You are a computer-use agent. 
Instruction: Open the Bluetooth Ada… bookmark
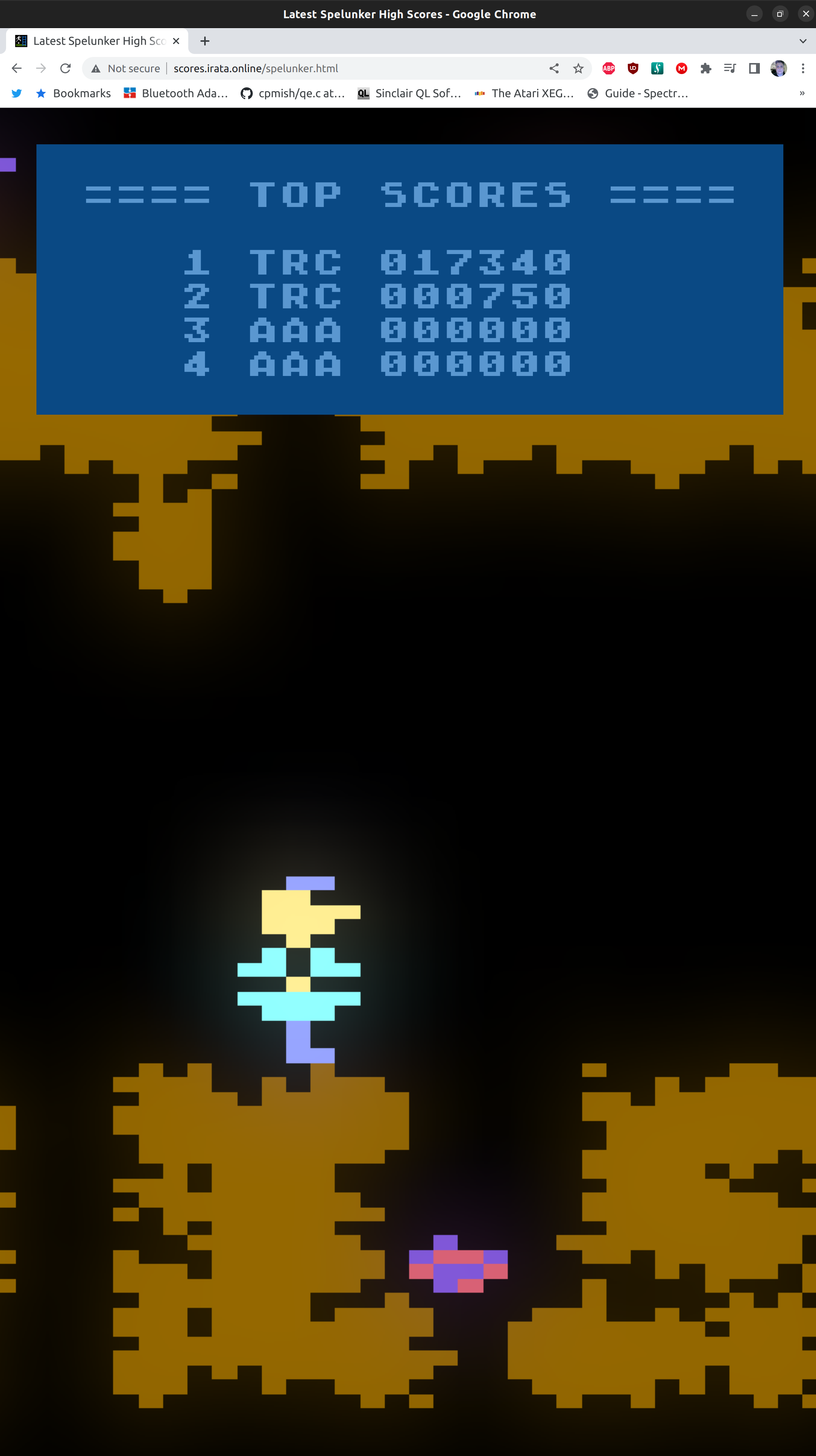pos(176,93)
